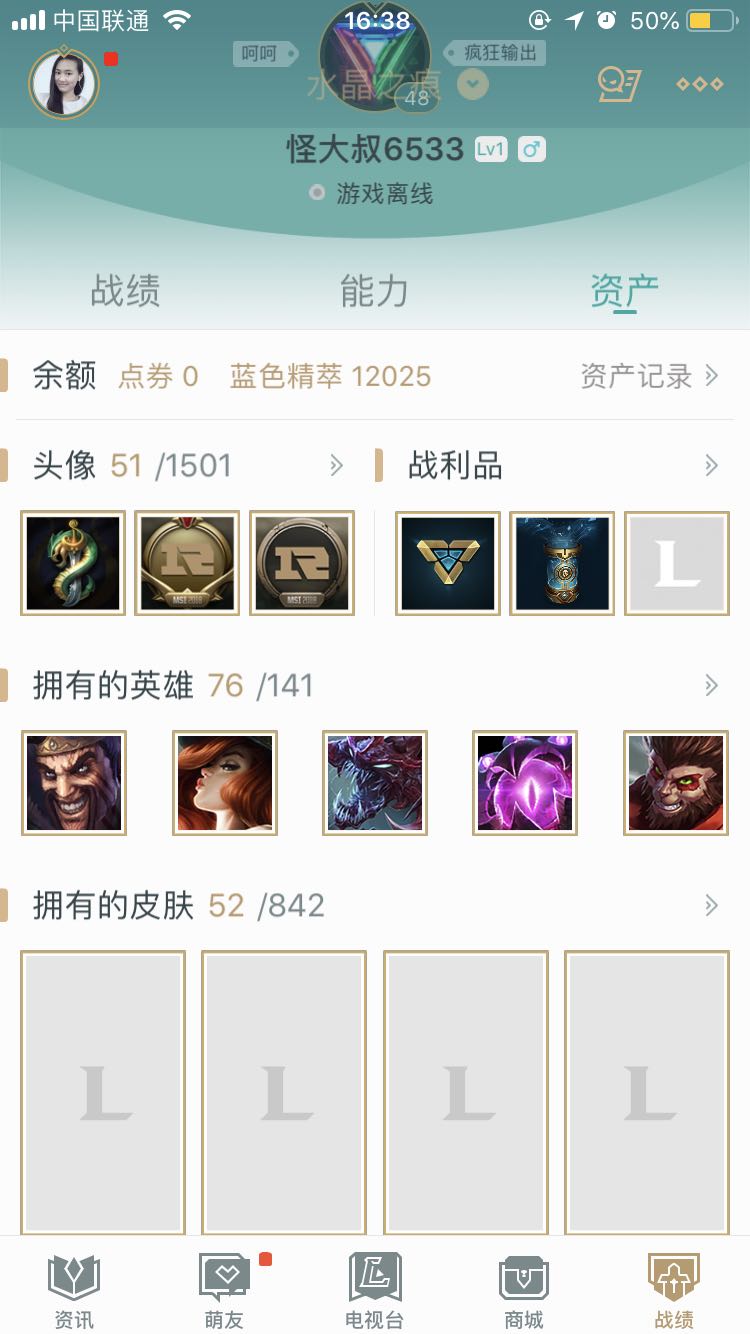The image size is (750, 1334).
Task: View all 头像 avatars
Action: (336, 465)
